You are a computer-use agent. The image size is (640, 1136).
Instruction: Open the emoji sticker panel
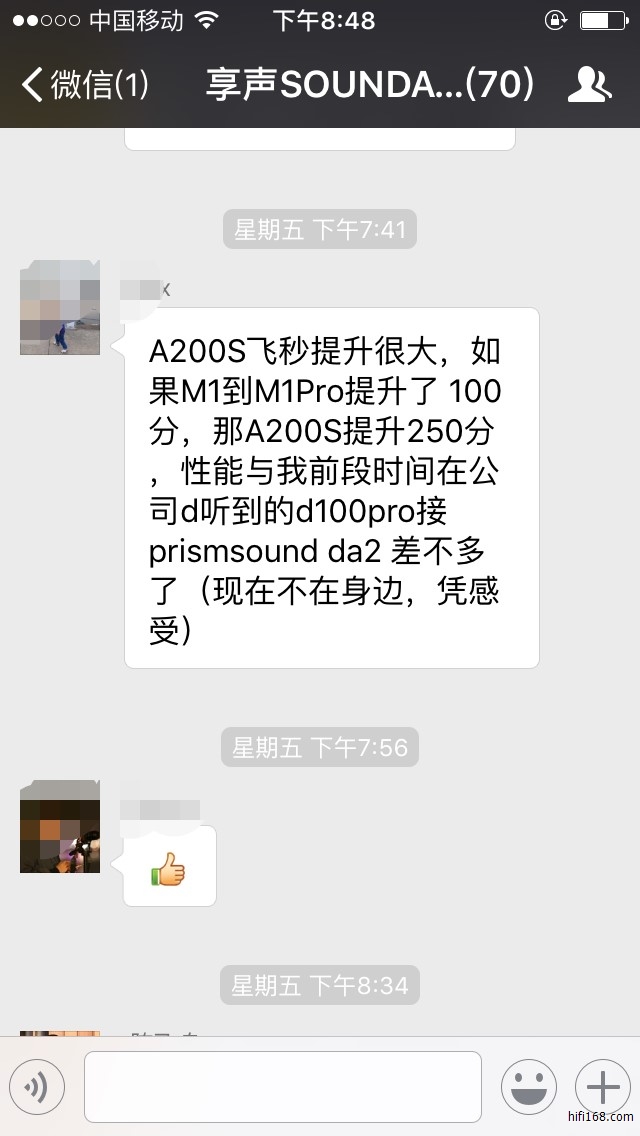point(528,1087)
